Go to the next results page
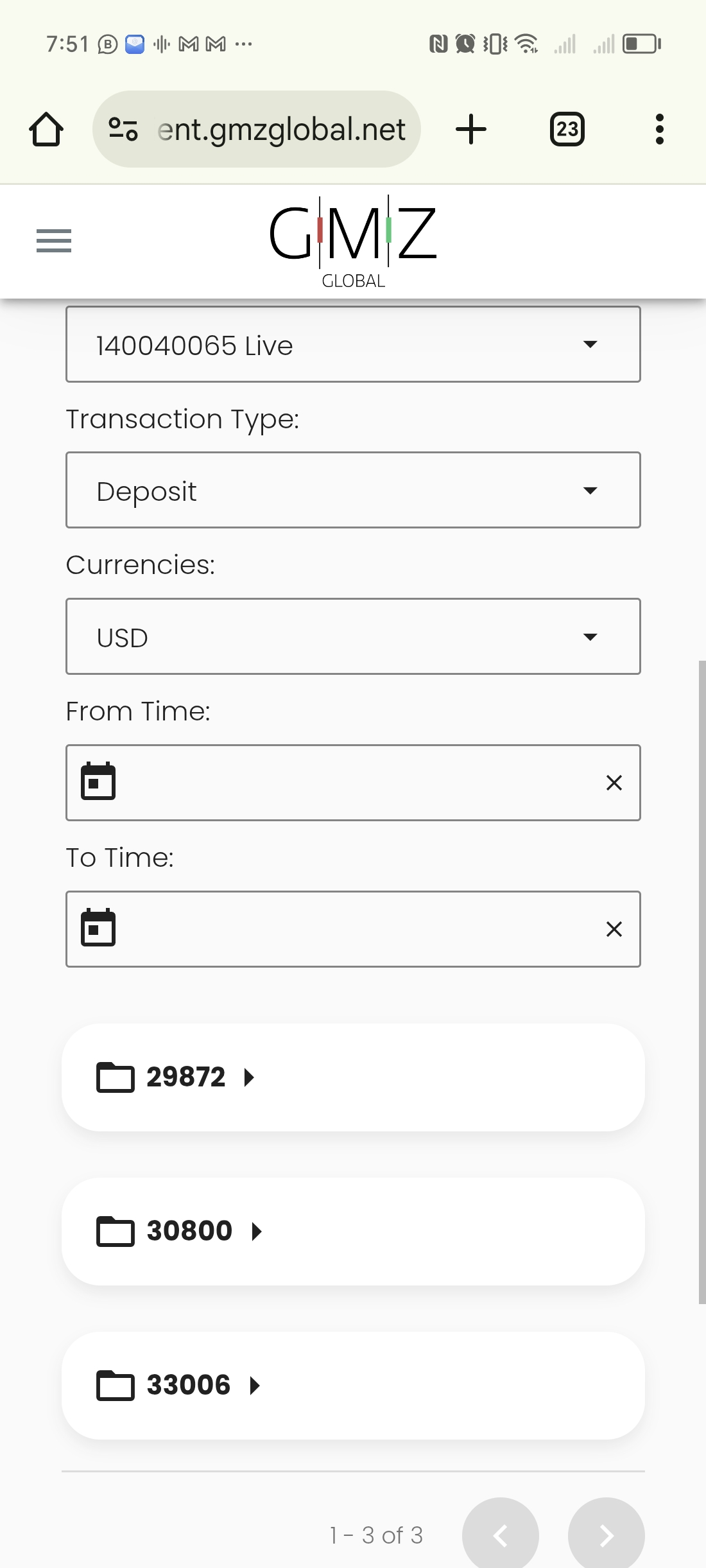The image size is (706, 1568). tap(606, 1535)
